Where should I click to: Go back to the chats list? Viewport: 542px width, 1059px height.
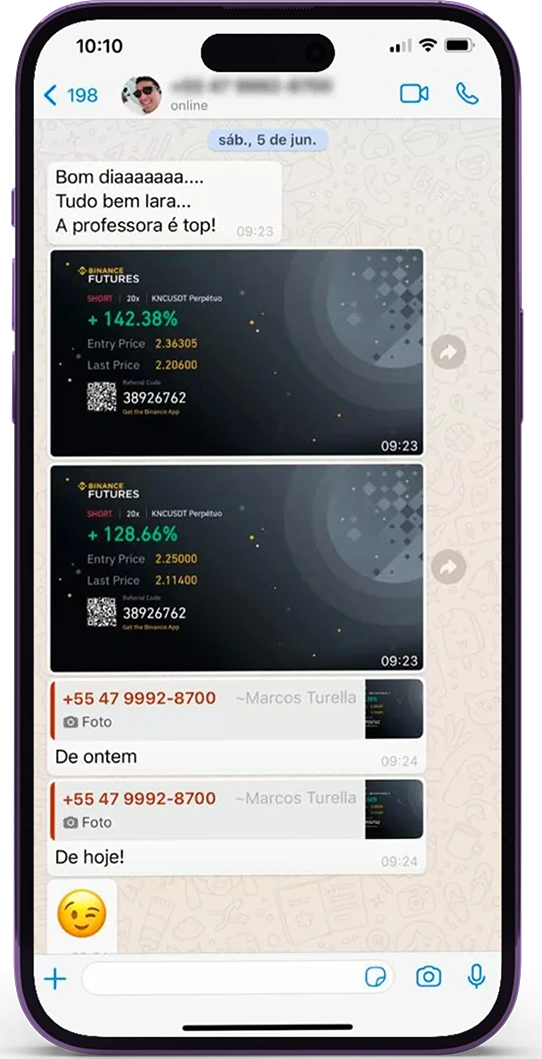point(70,95)
